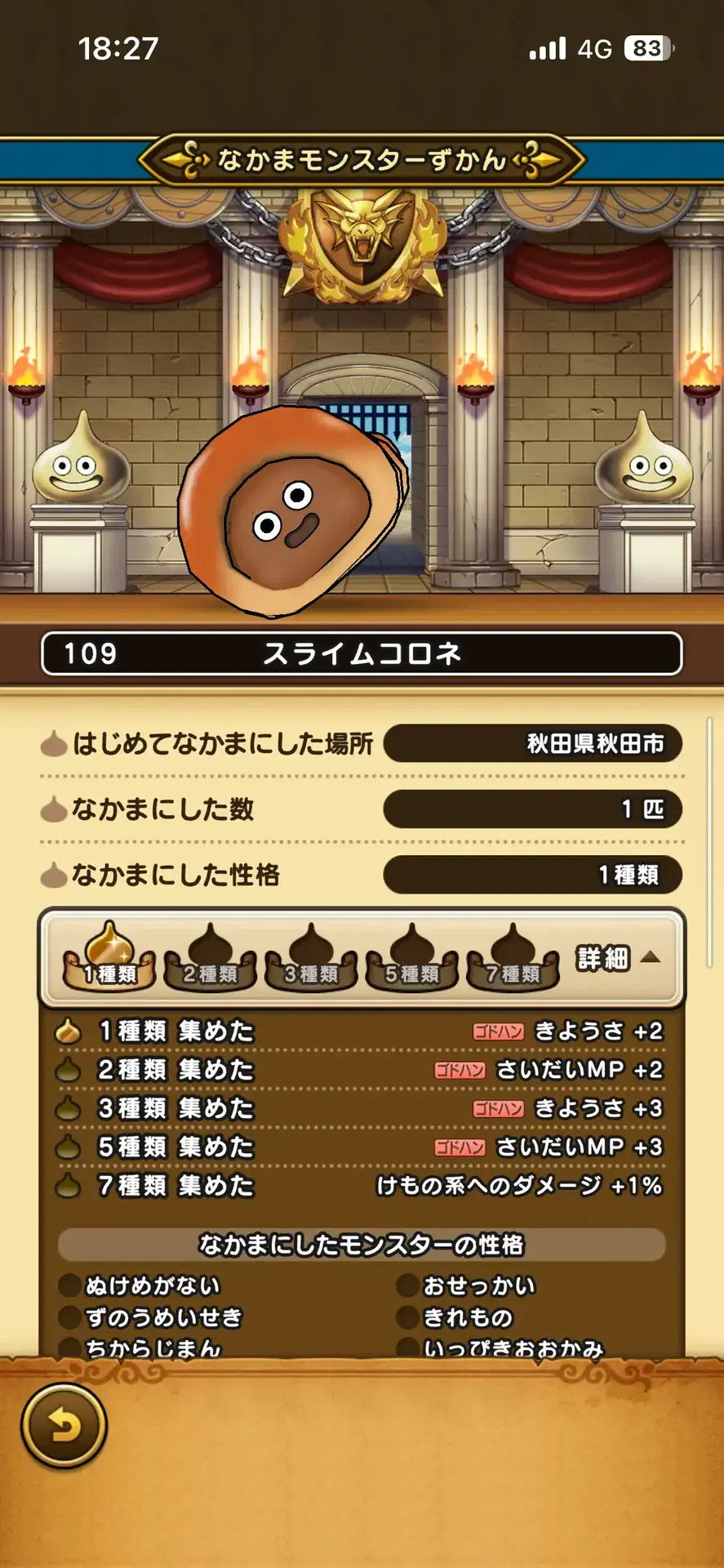This screenshot has height=1568, width=724.
Task: Tap the round back arrow button
Action: point(64,1426)
